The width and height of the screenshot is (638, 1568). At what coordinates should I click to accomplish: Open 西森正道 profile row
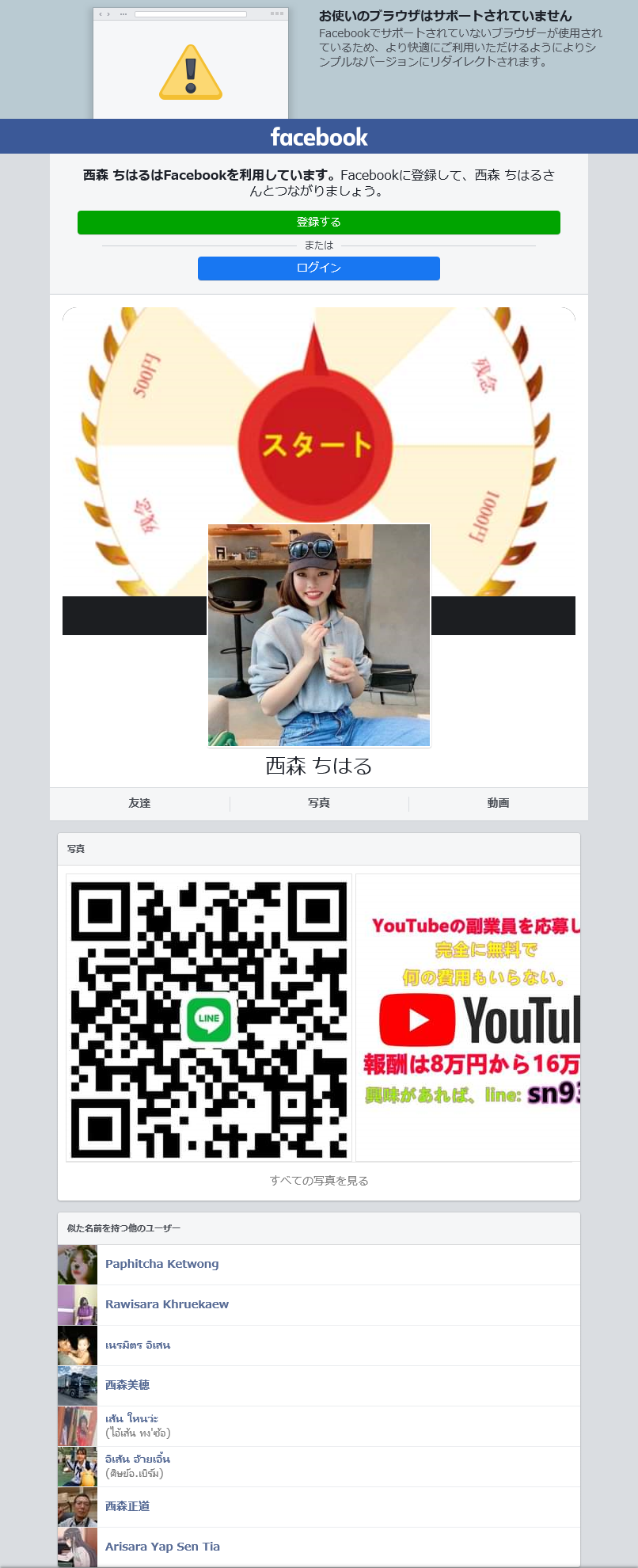pyautogui.click(x=127, y=1506)
